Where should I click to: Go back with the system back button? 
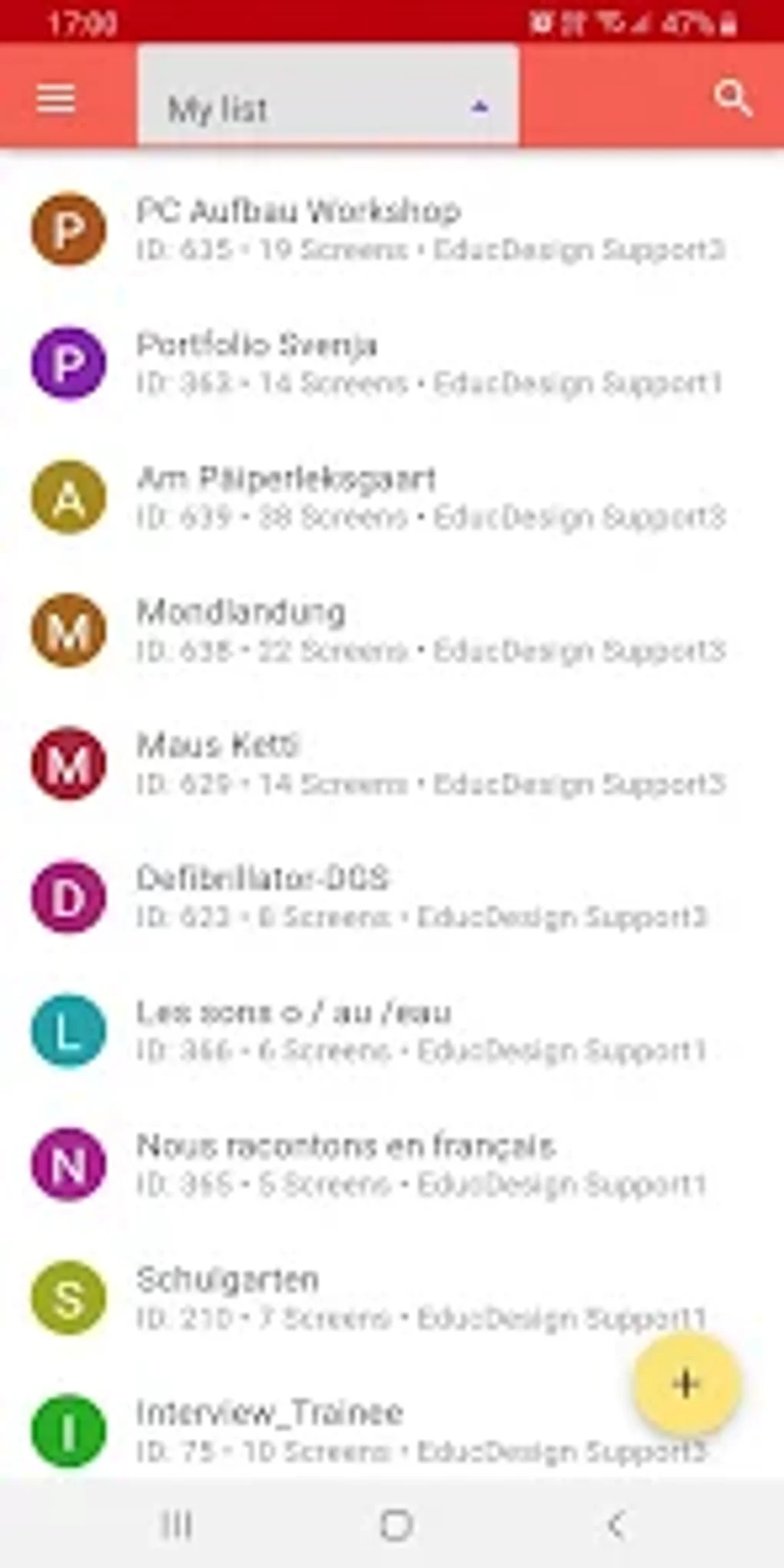(616, 1525)
